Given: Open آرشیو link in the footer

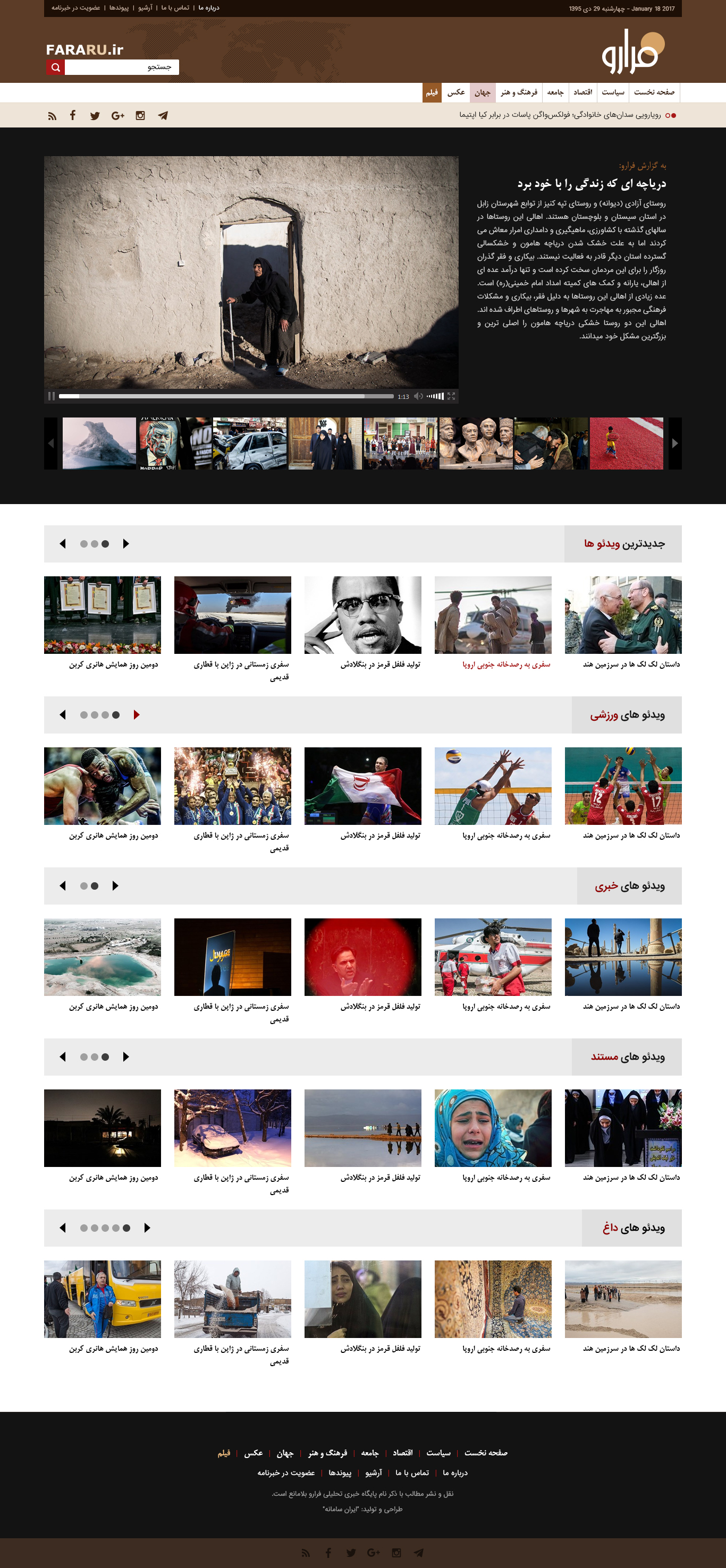Looking at the screenshot, I should (x=373, y=1472).
